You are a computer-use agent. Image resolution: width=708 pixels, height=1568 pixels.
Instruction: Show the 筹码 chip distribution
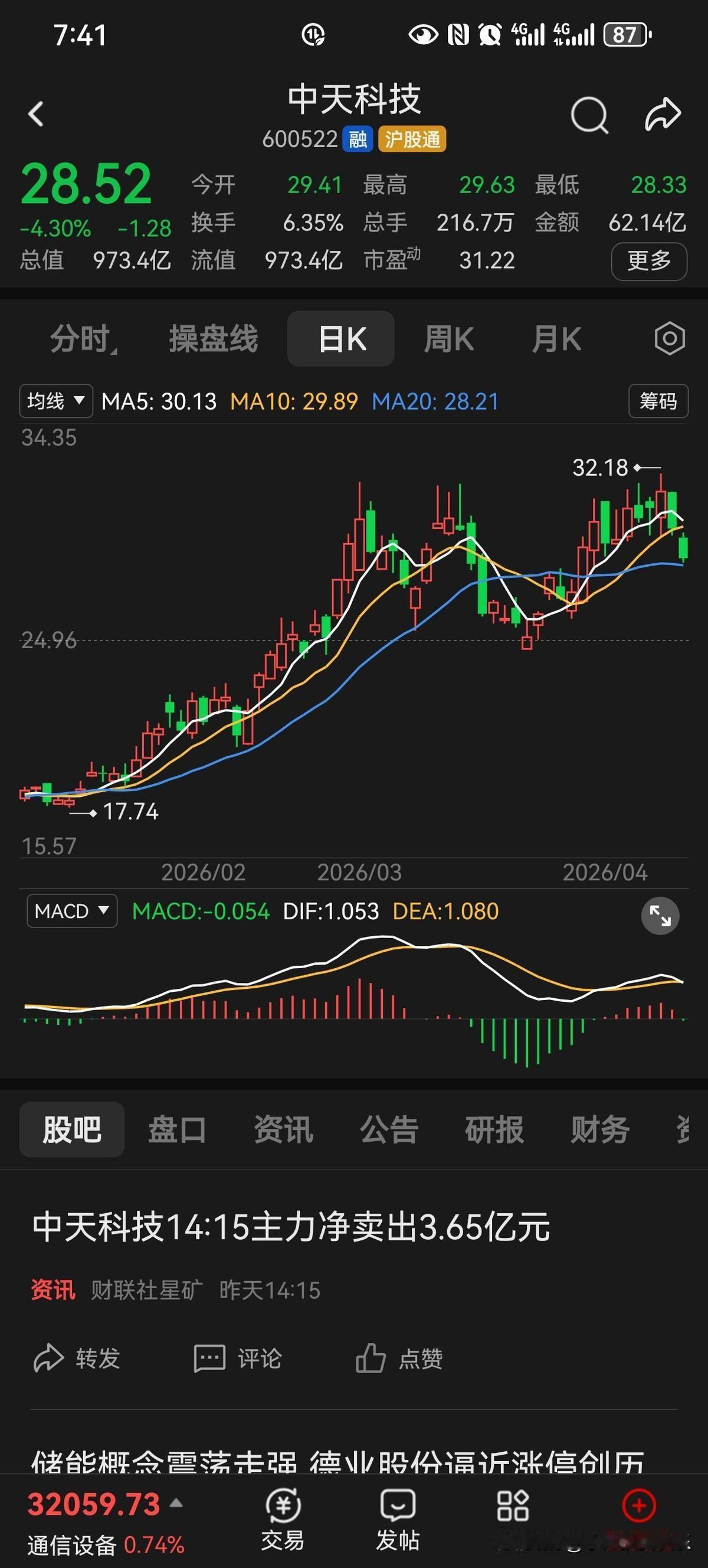(x=658, y=401)
